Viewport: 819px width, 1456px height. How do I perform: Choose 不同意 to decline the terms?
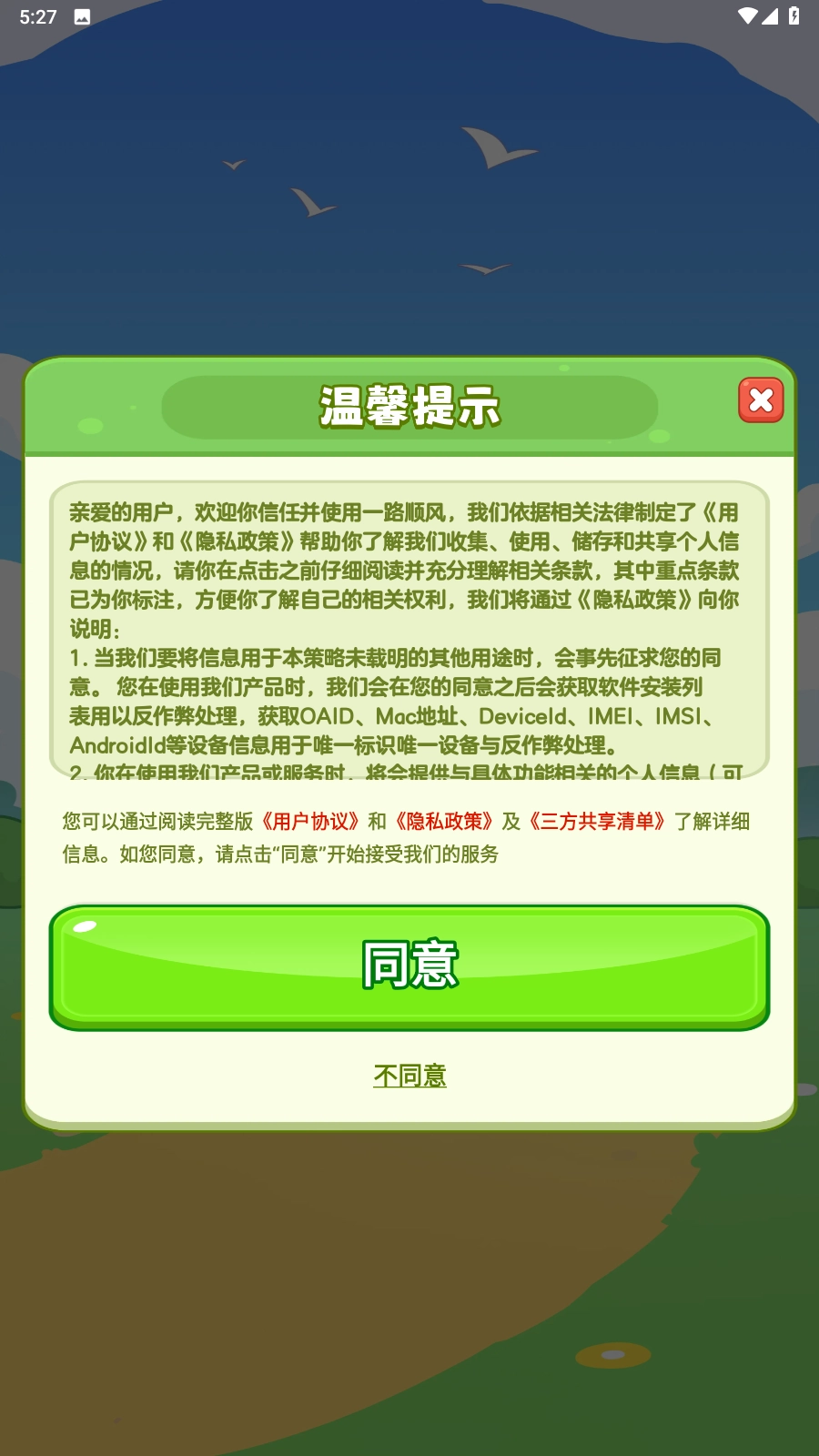tap(409, 1077)
